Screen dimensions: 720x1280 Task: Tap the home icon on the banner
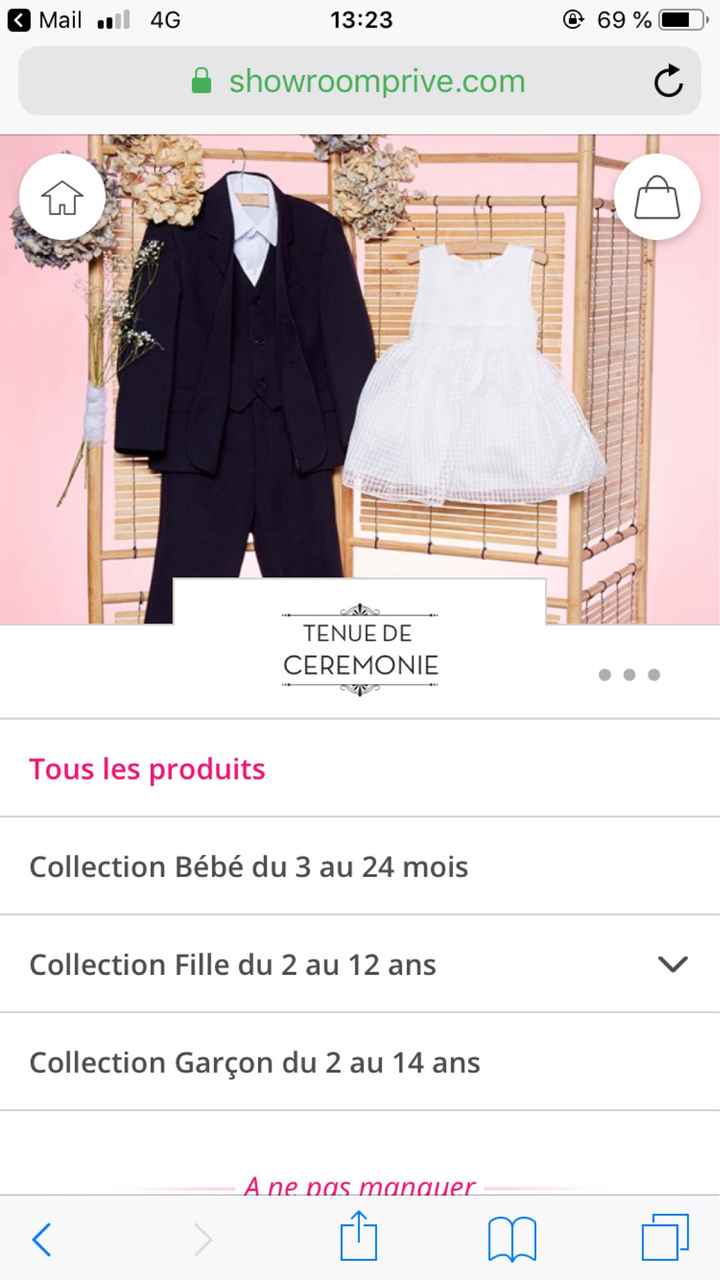click(x=62, y=197)
